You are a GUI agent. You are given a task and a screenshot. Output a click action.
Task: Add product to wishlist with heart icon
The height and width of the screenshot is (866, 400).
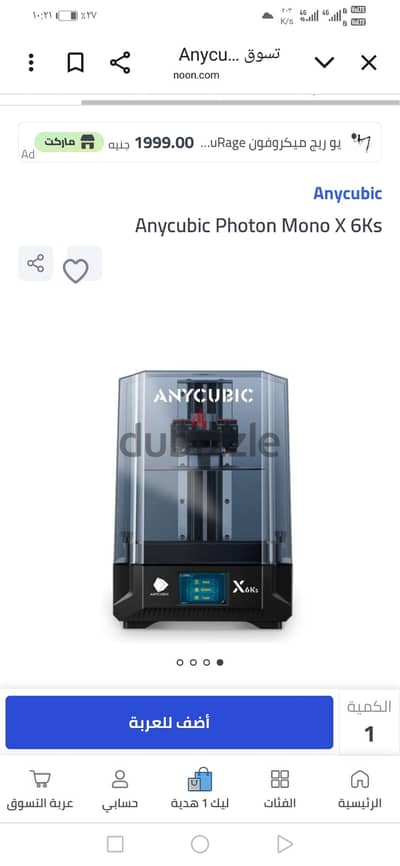tap(76, 271)
